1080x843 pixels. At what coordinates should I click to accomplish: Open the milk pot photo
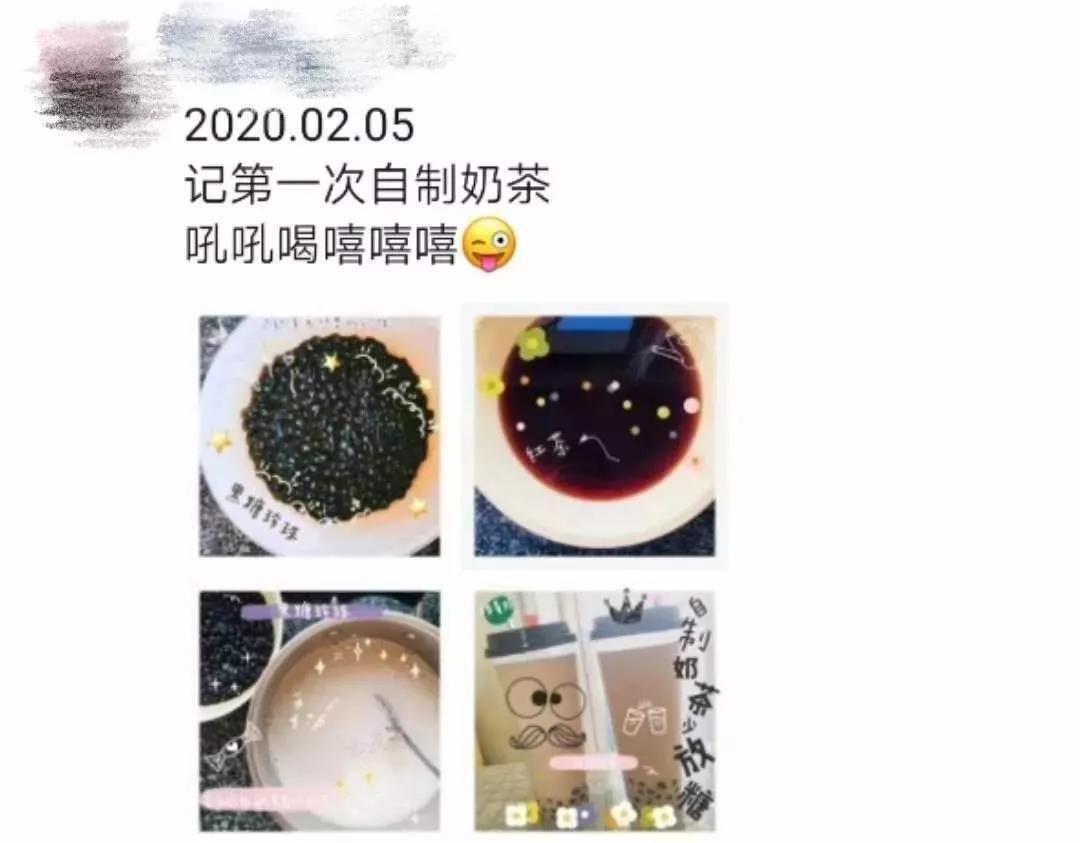coord(319,710)
